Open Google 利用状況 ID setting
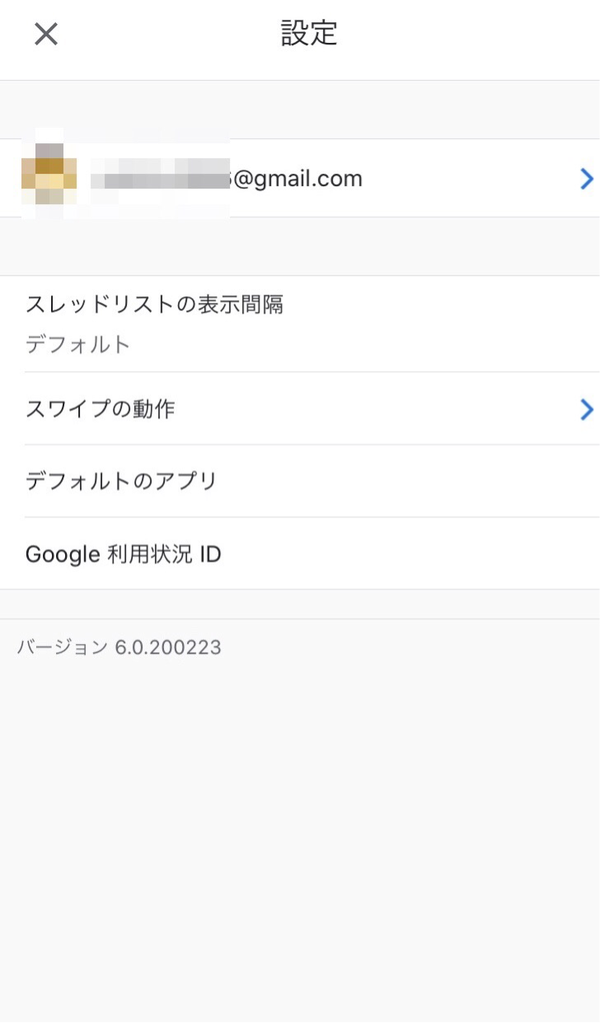 300,553
